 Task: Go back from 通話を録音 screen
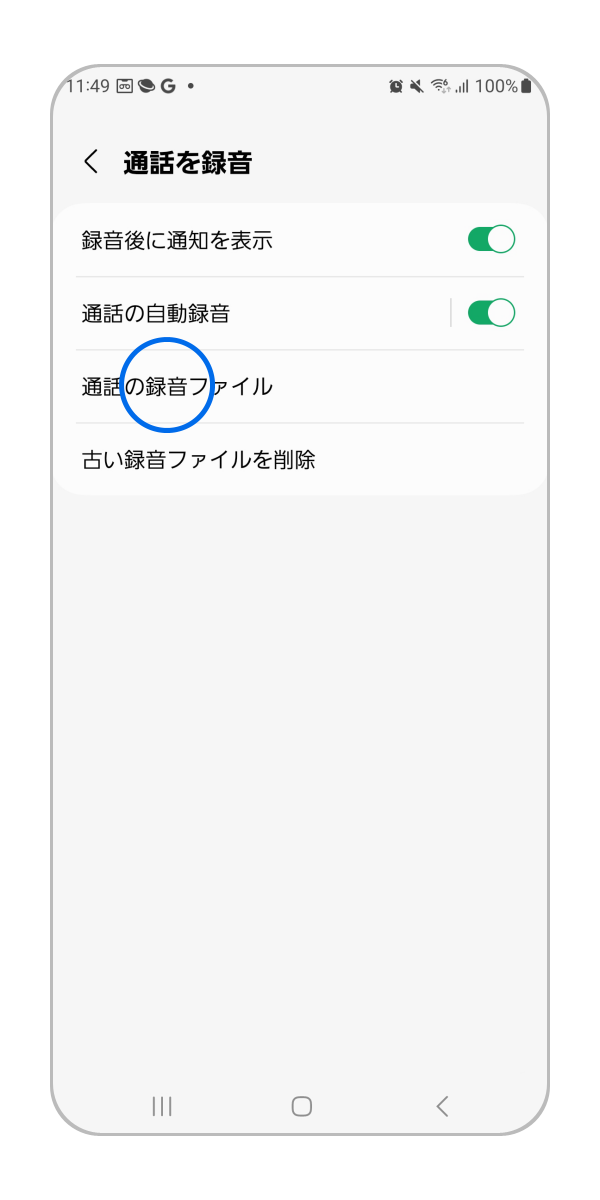(91, 162)
